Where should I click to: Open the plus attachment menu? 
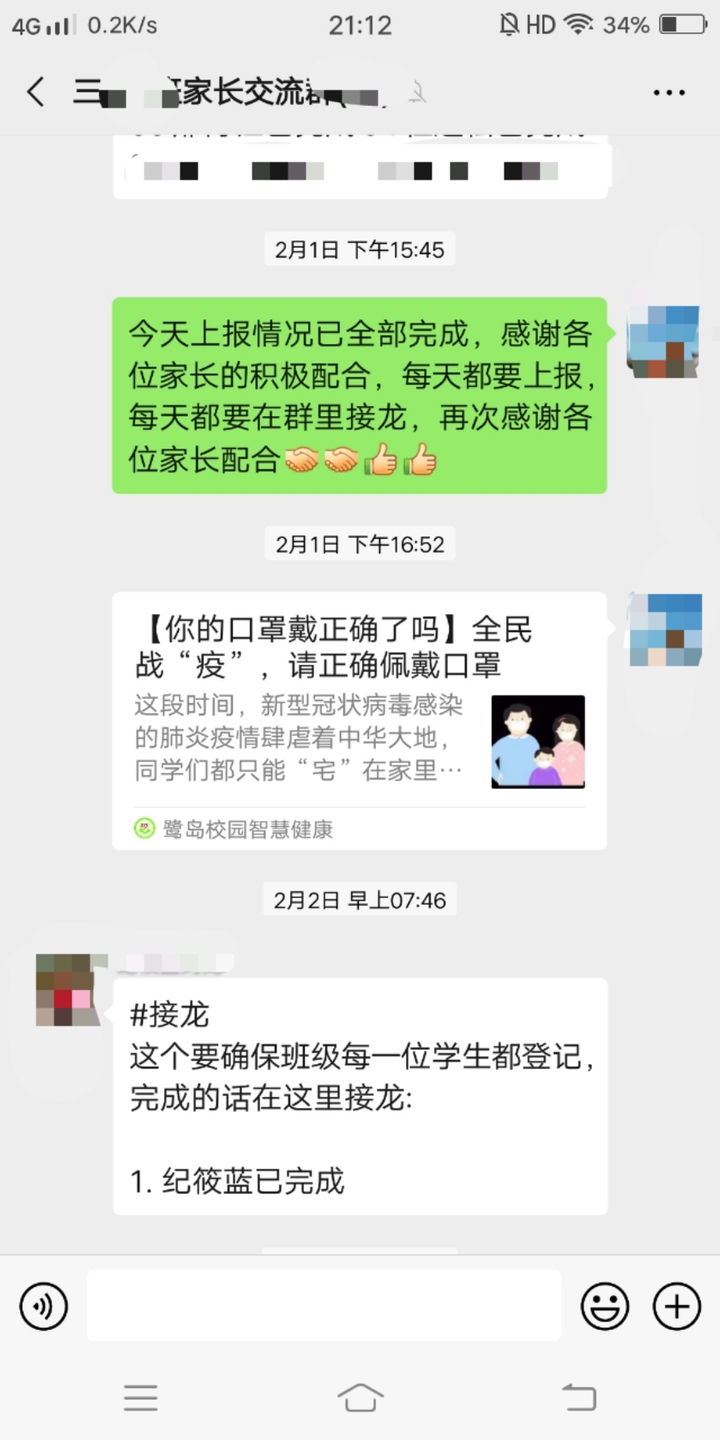click(x=677, y=1306)
